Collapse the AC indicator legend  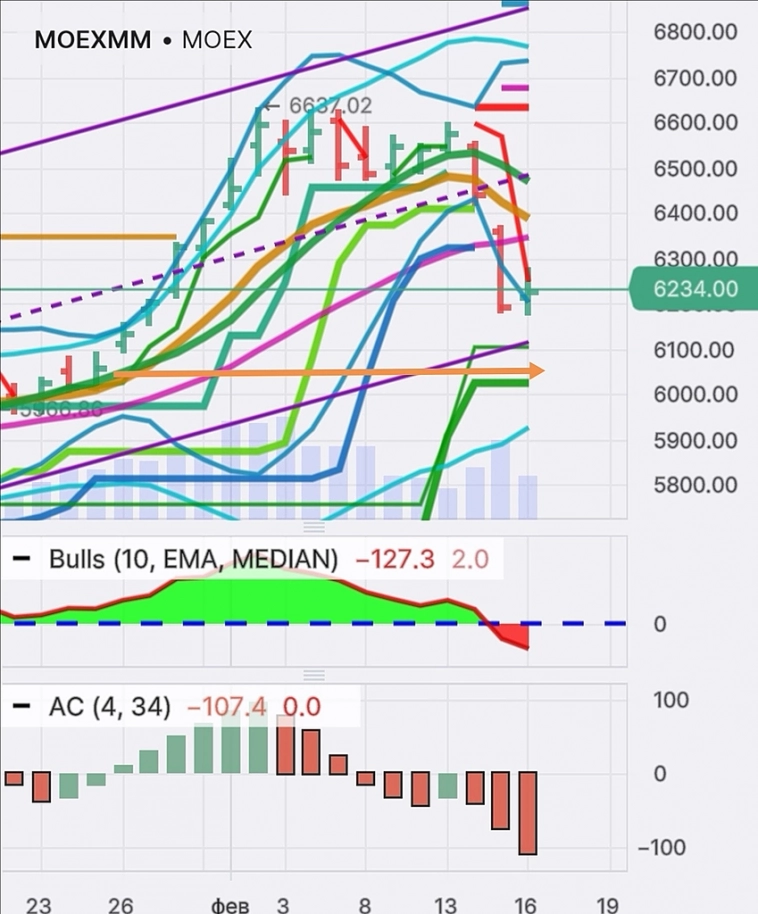[22, 708]
